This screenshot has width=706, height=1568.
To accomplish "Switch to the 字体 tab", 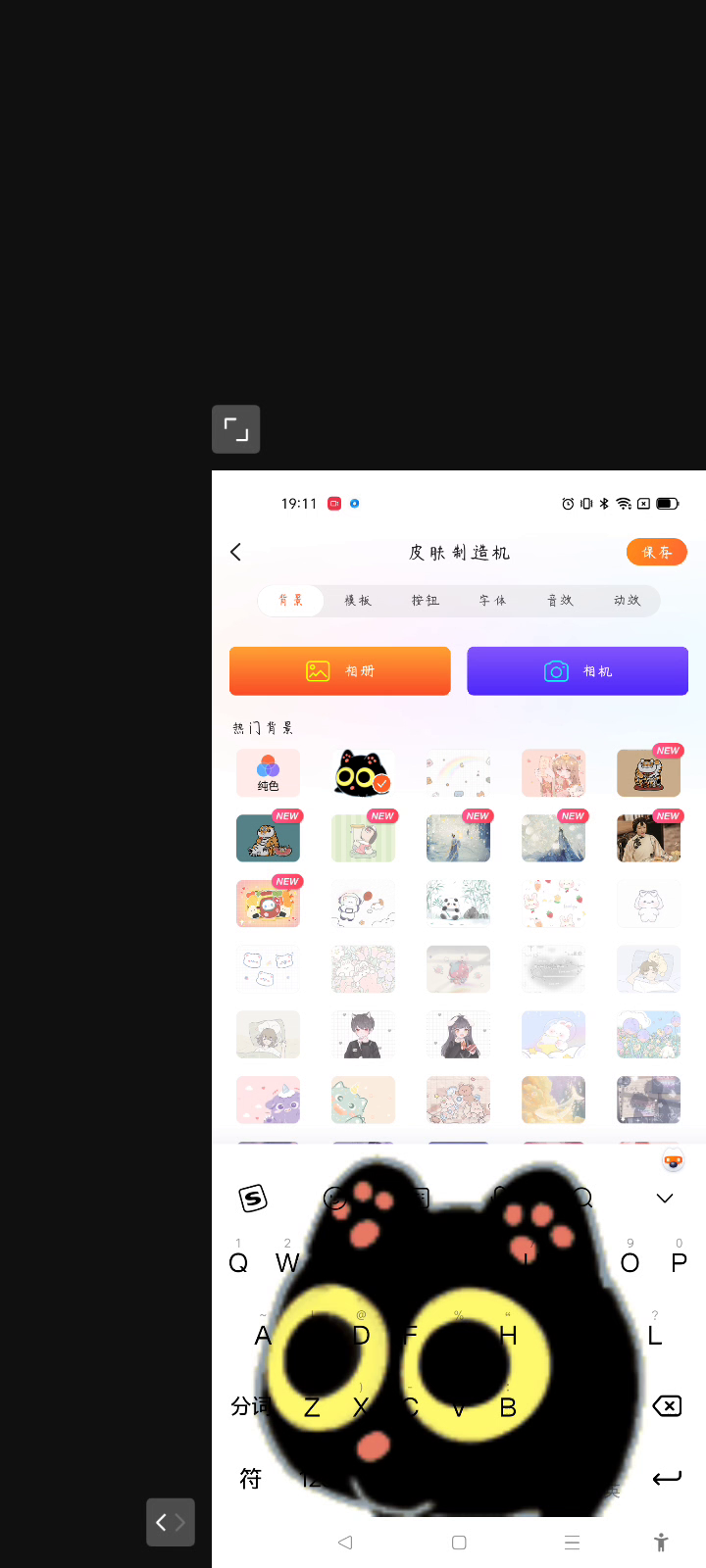I will coord(492,600).
